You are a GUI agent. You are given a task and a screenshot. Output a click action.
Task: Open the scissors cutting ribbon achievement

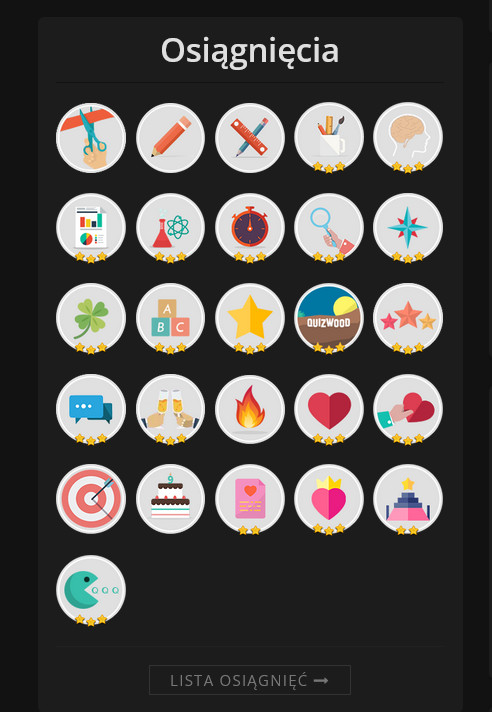91,138
